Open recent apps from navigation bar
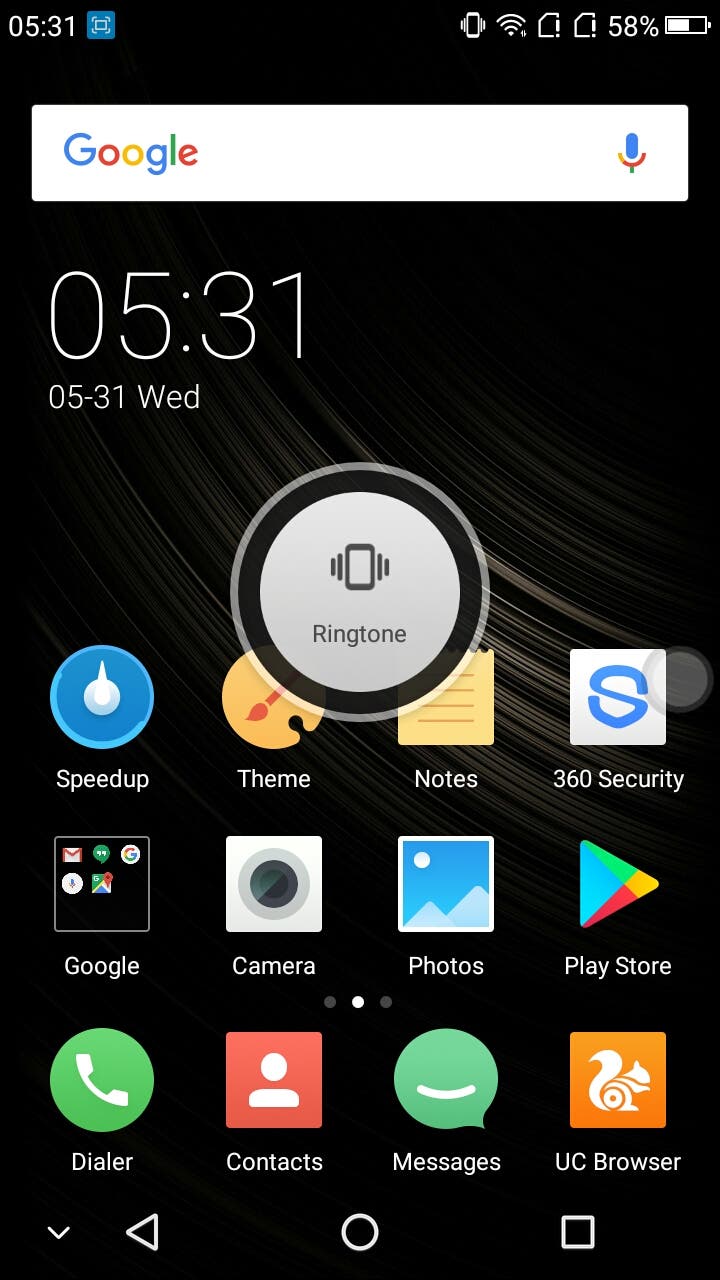Screen dimensions: 720x1280 pos(578,1232)
